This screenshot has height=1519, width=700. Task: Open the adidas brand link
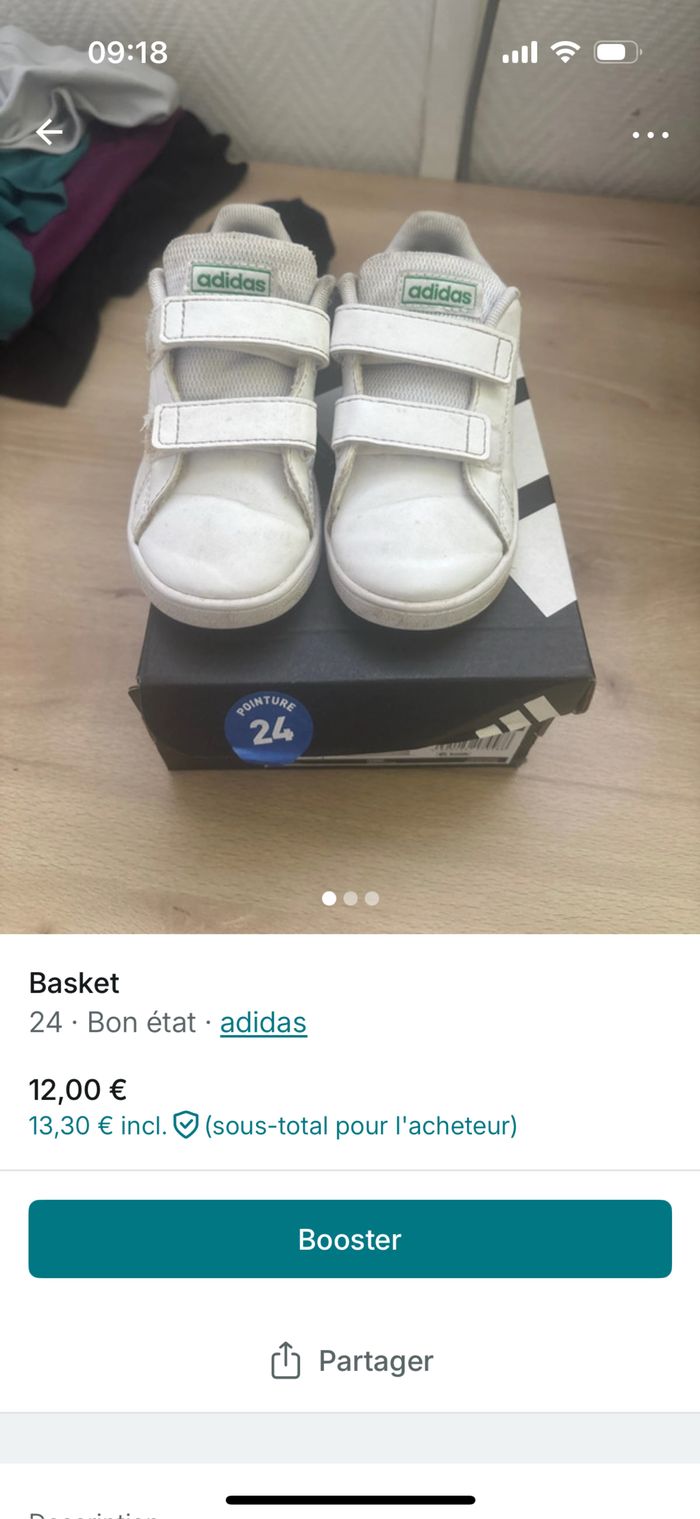pyautogui.click(x=263, y=1022)
